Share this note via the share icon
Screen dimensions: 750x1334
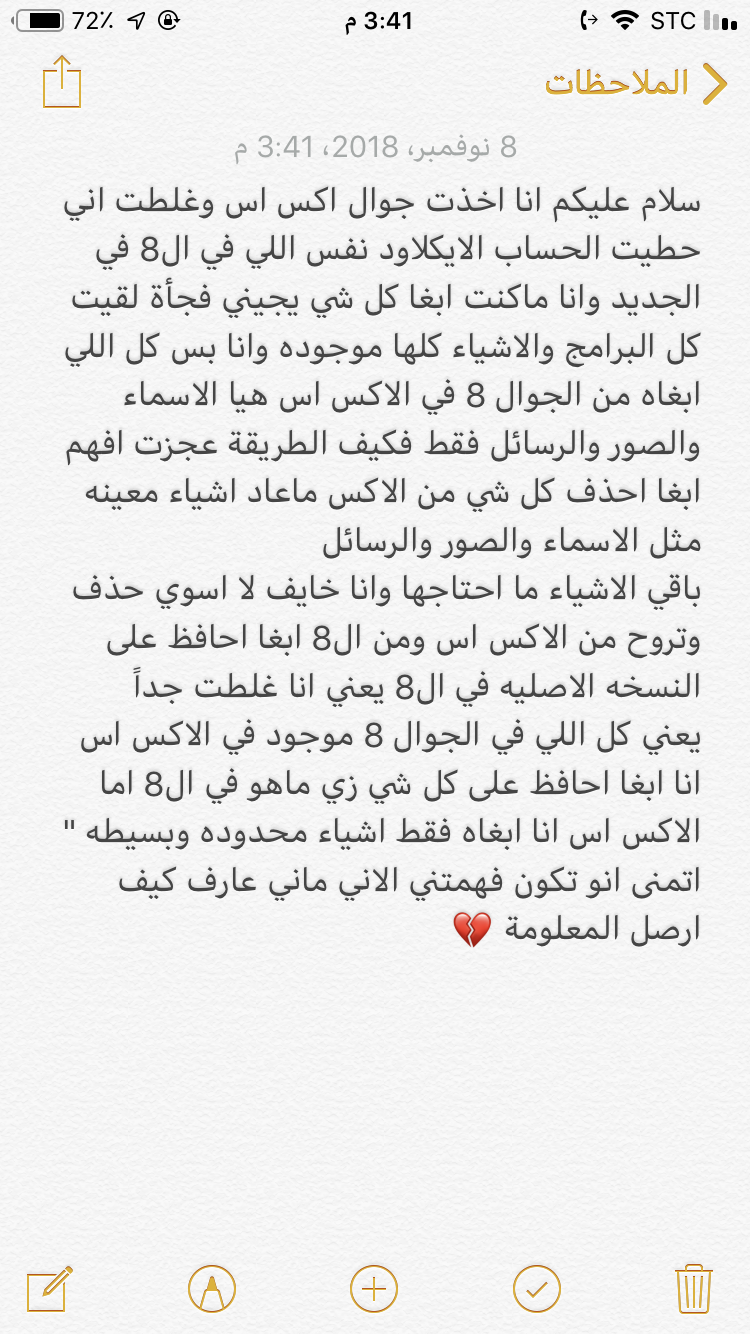(x=62, y=82)
